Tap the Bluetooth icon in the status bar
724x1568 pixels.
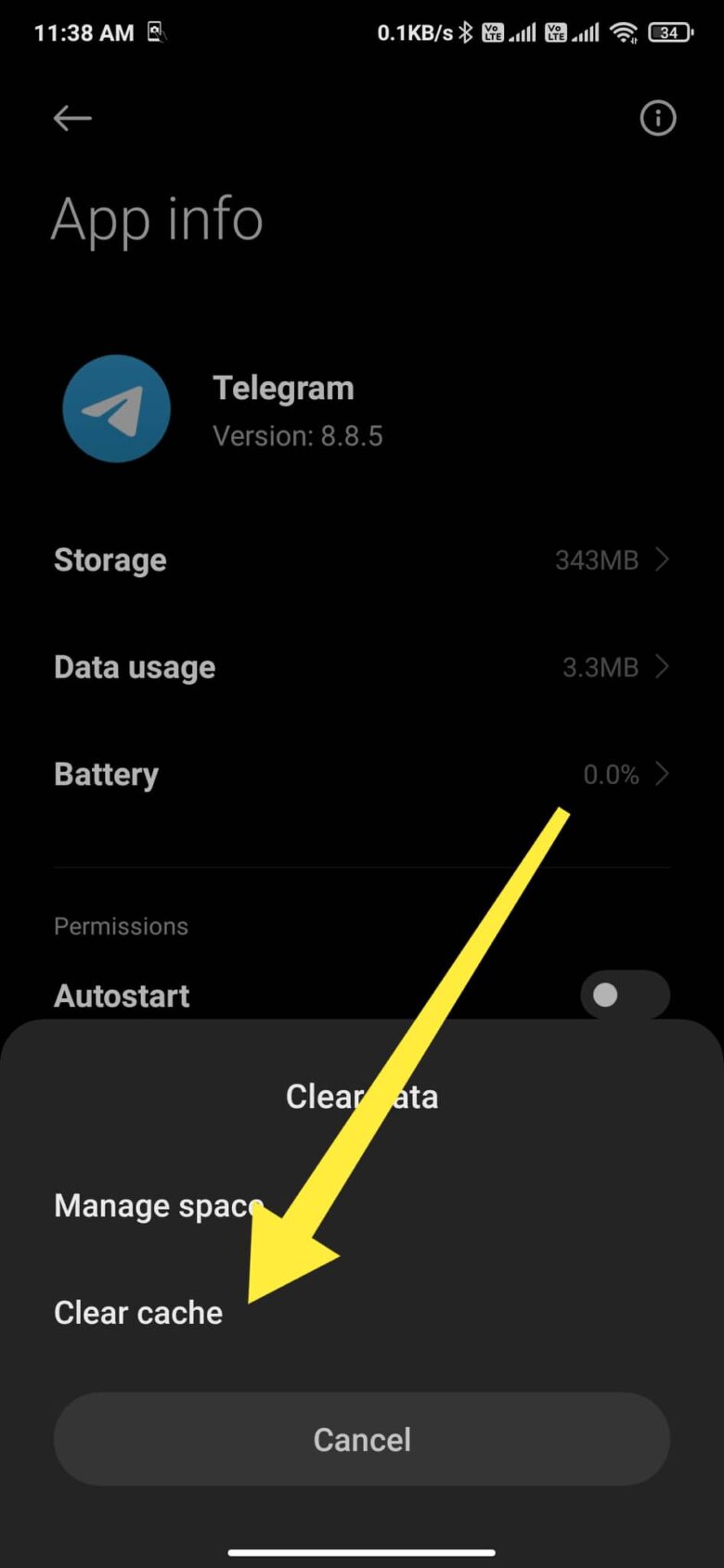(x=468, y=31)
